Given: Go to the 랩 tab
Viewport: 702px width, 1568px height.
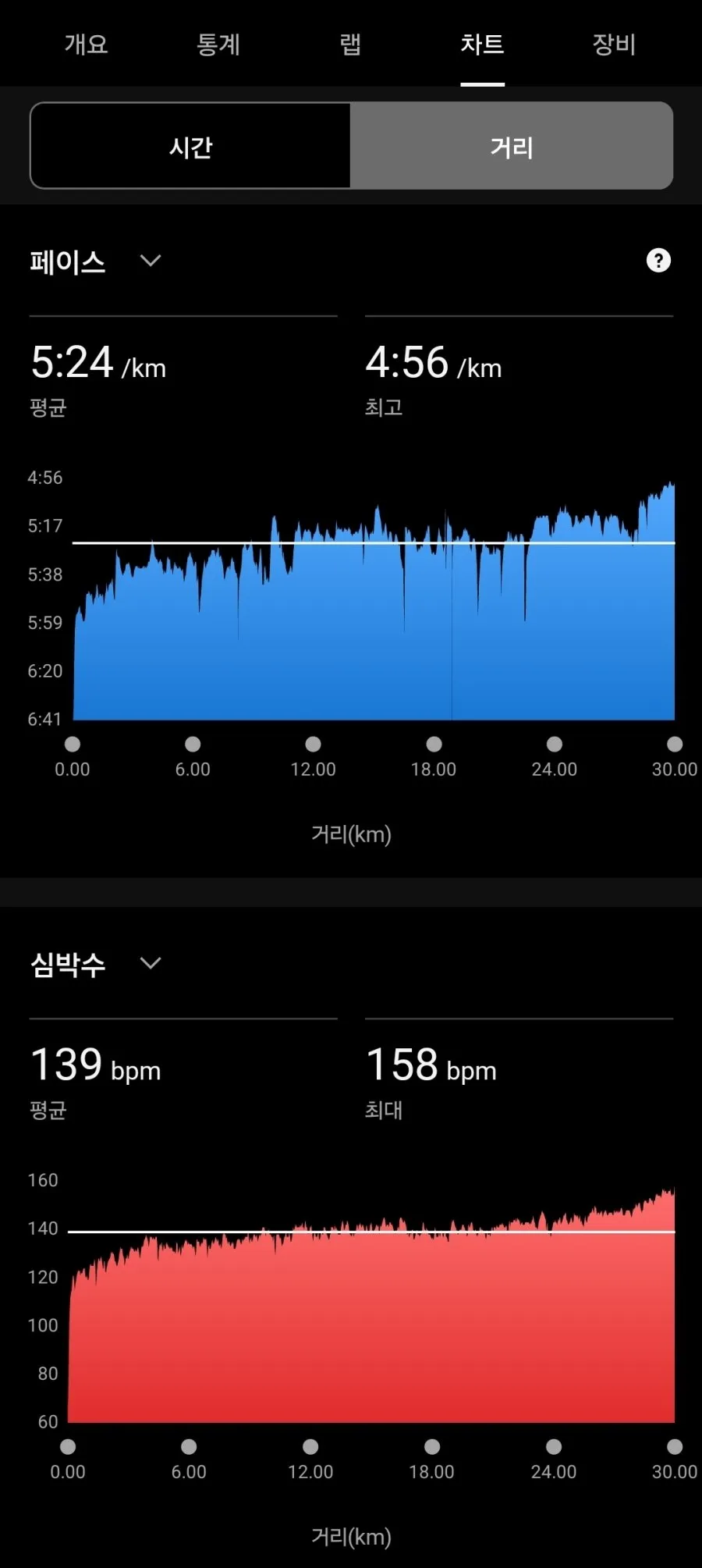Looking at the screenshot, I should [x=350, y=44].
